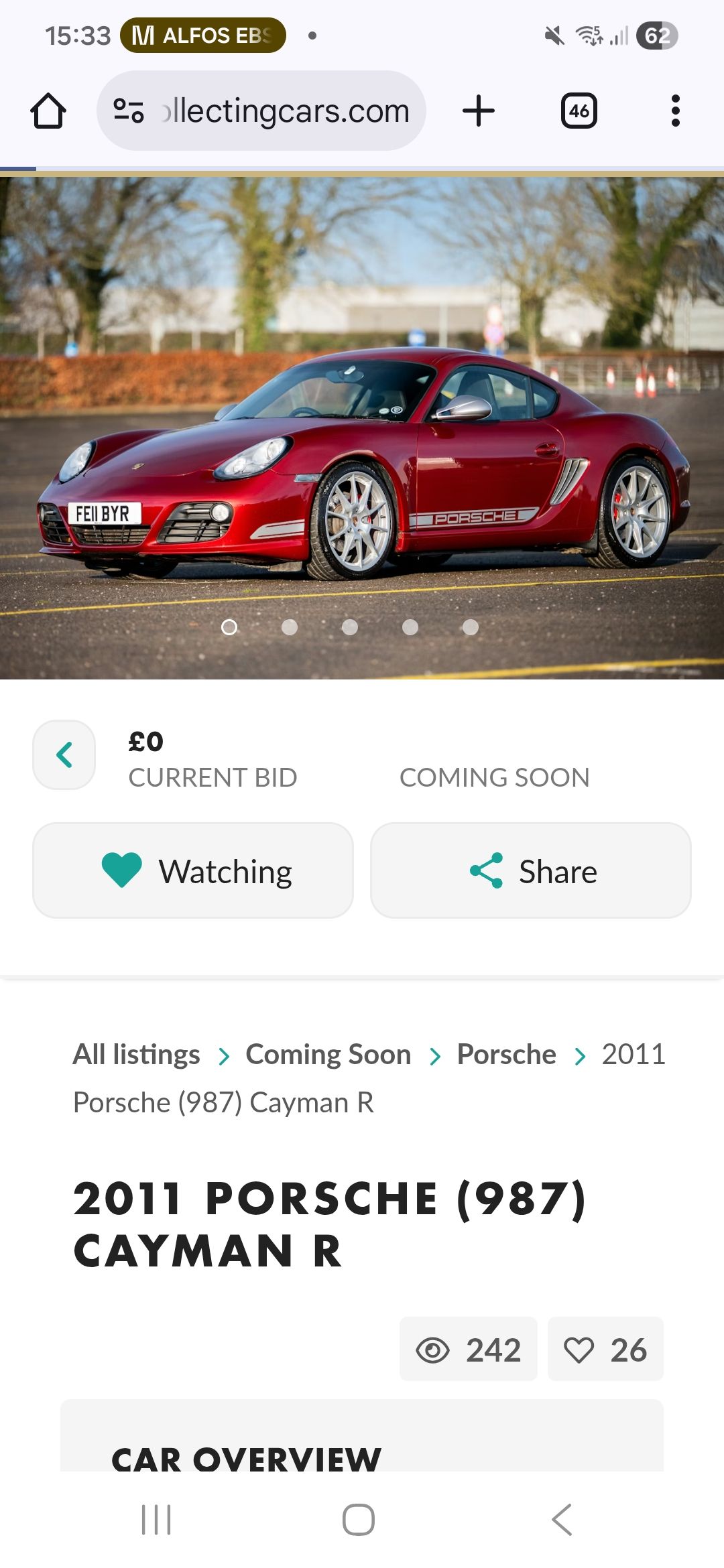
Task: Open the Porsche breadcrumb link
Action: pyautogui.click(x=506, y=1055)
